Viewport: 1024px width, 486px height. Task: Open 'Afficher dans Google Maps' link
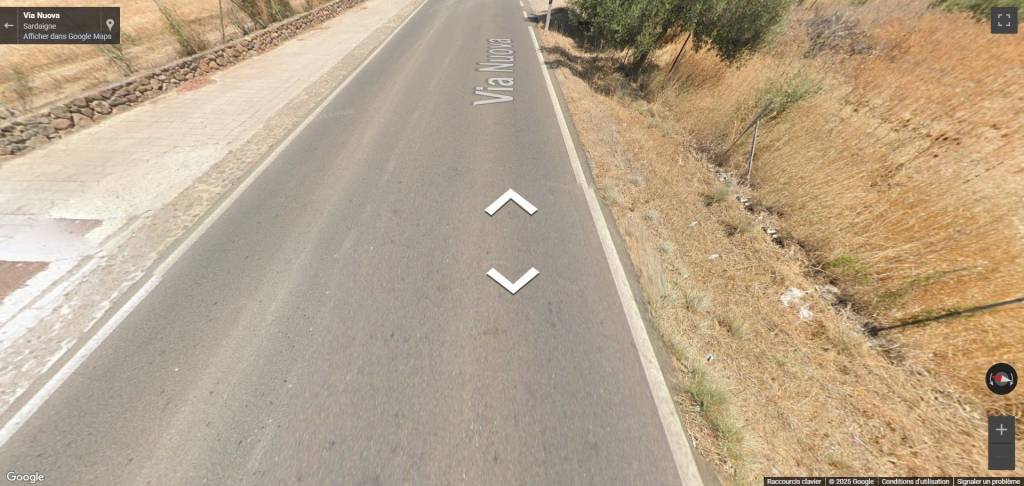pyautogui.click(x=67, y=36)
